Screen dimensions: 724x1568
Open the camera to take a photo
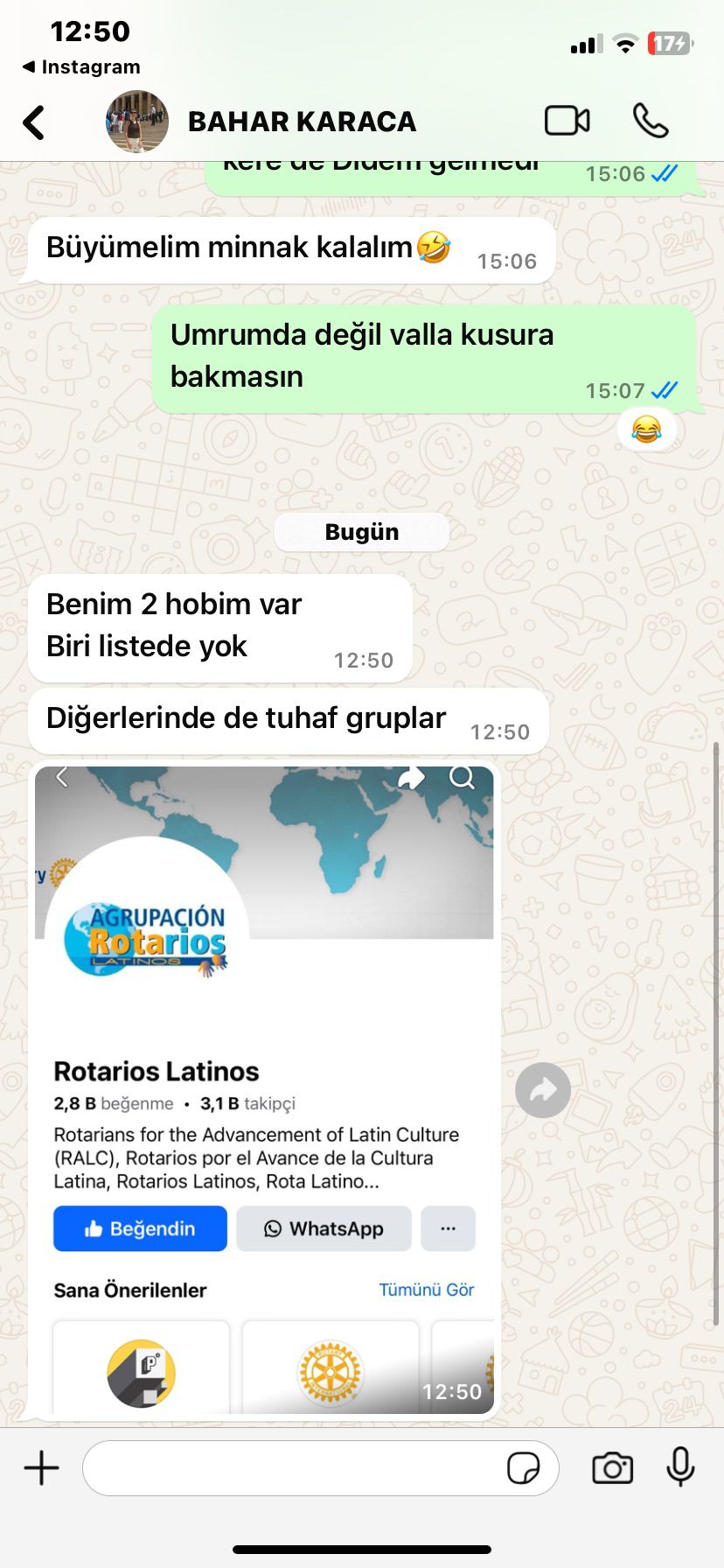point(612,1467)
